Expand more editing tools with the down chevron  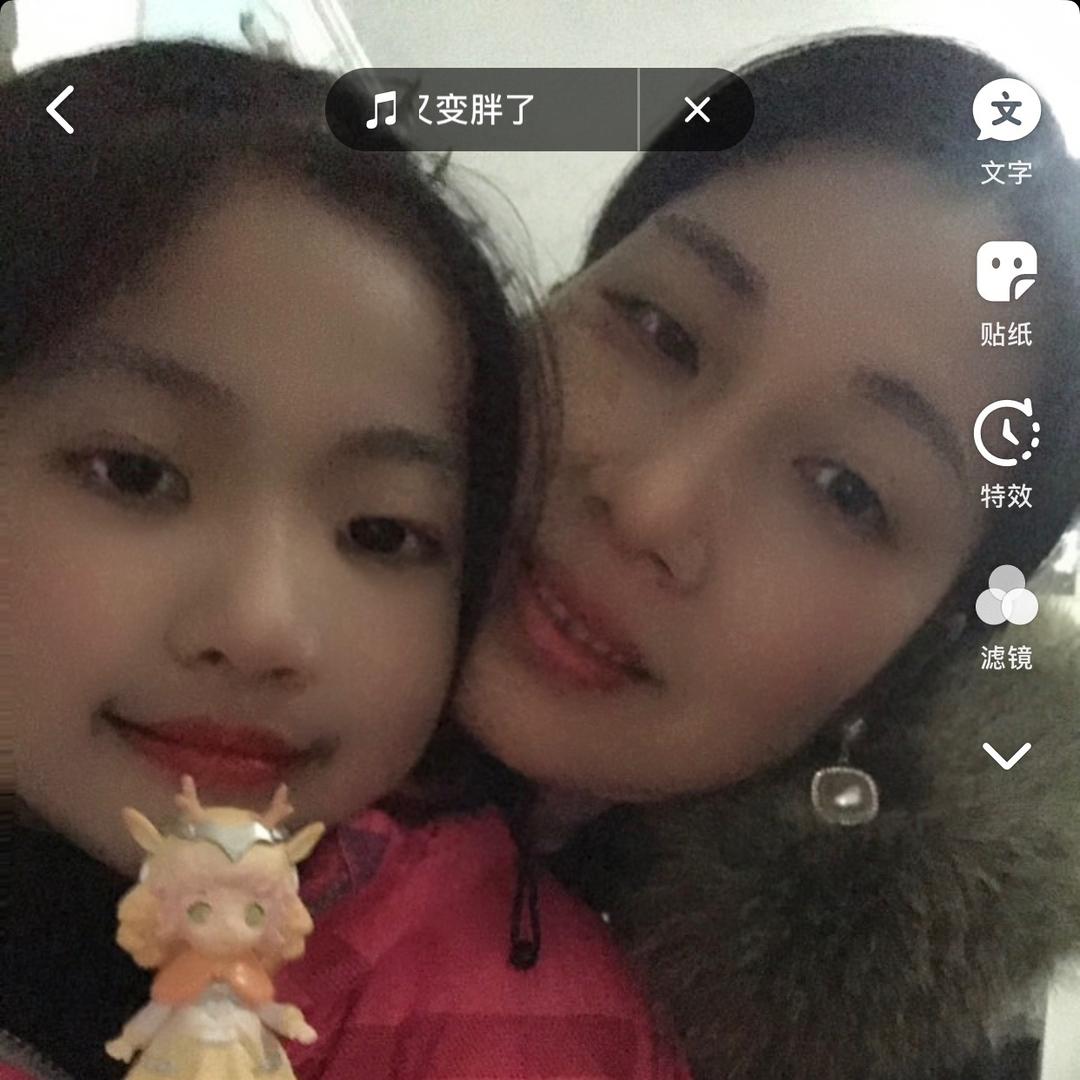(x=1006, y=756)
